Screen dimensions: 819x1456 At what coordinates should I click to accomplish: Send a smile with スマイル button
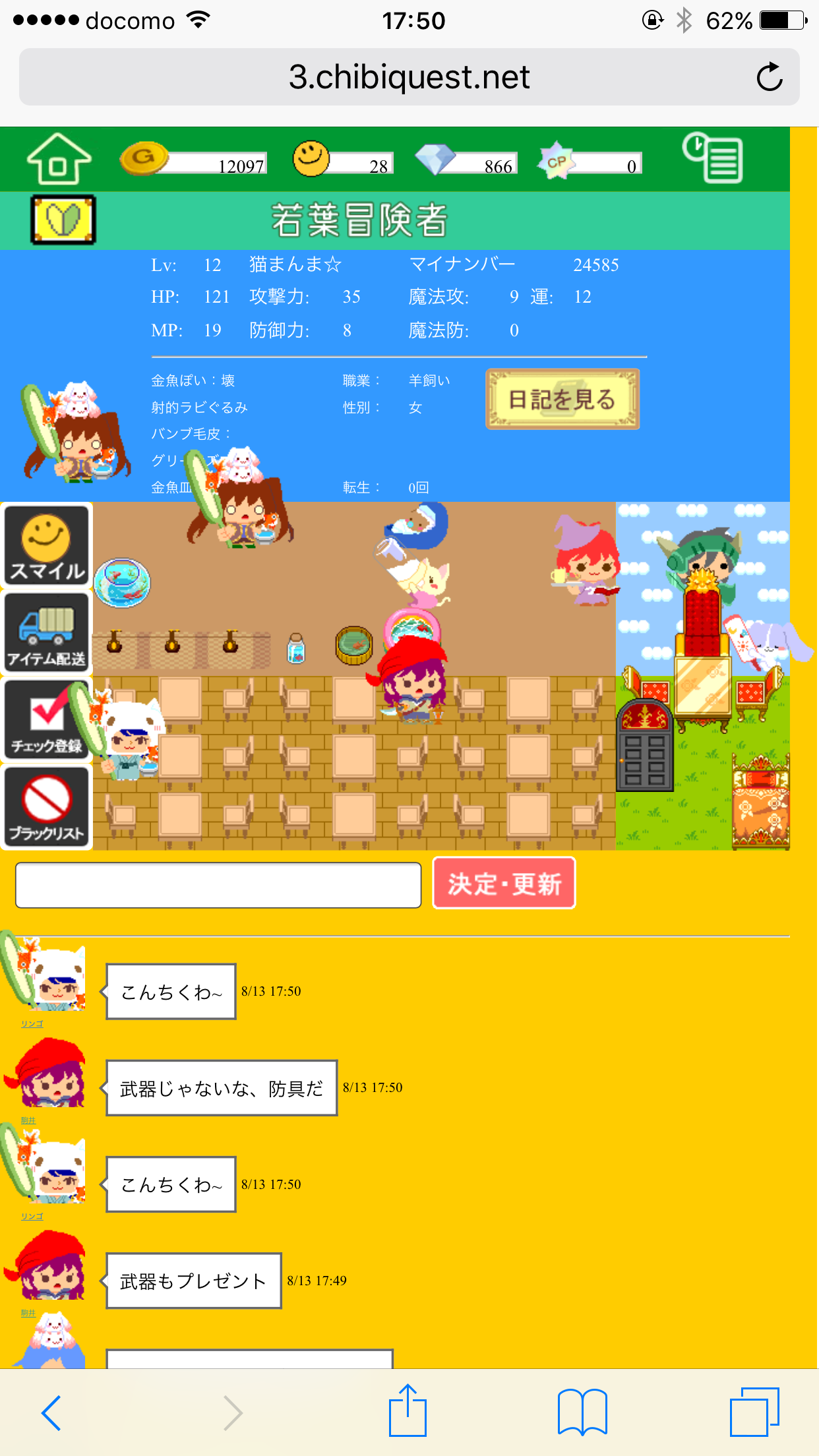tap(47, 545)
